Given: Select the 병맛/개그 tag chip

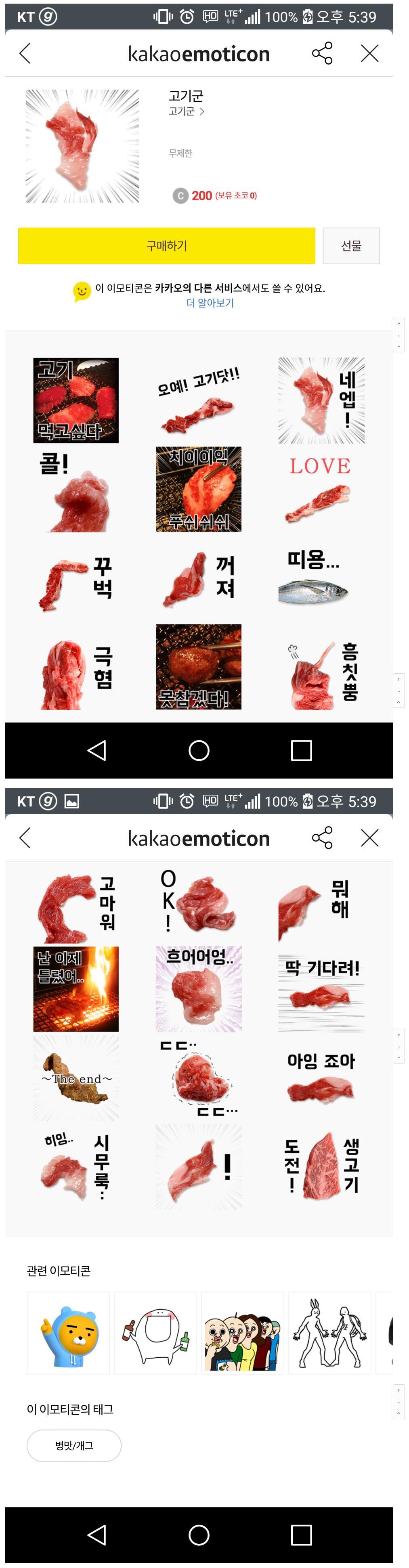Looking at the screenshot, I should point(73,1446).
